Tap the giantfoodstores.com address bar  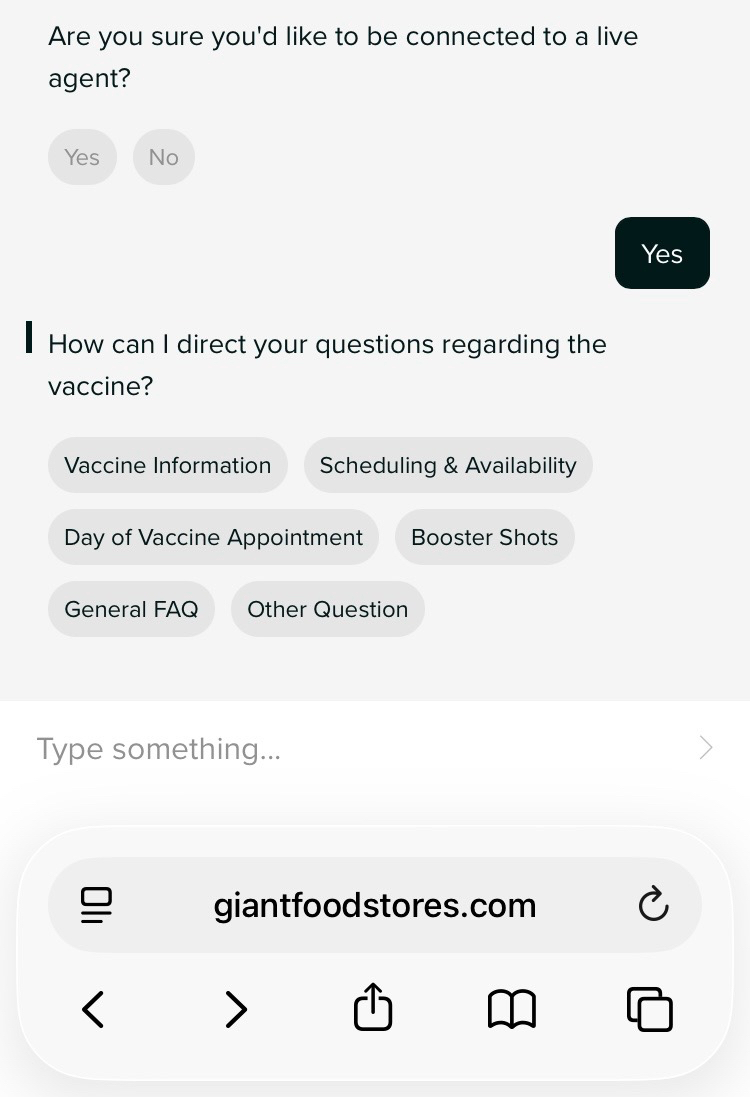point(375,906)
